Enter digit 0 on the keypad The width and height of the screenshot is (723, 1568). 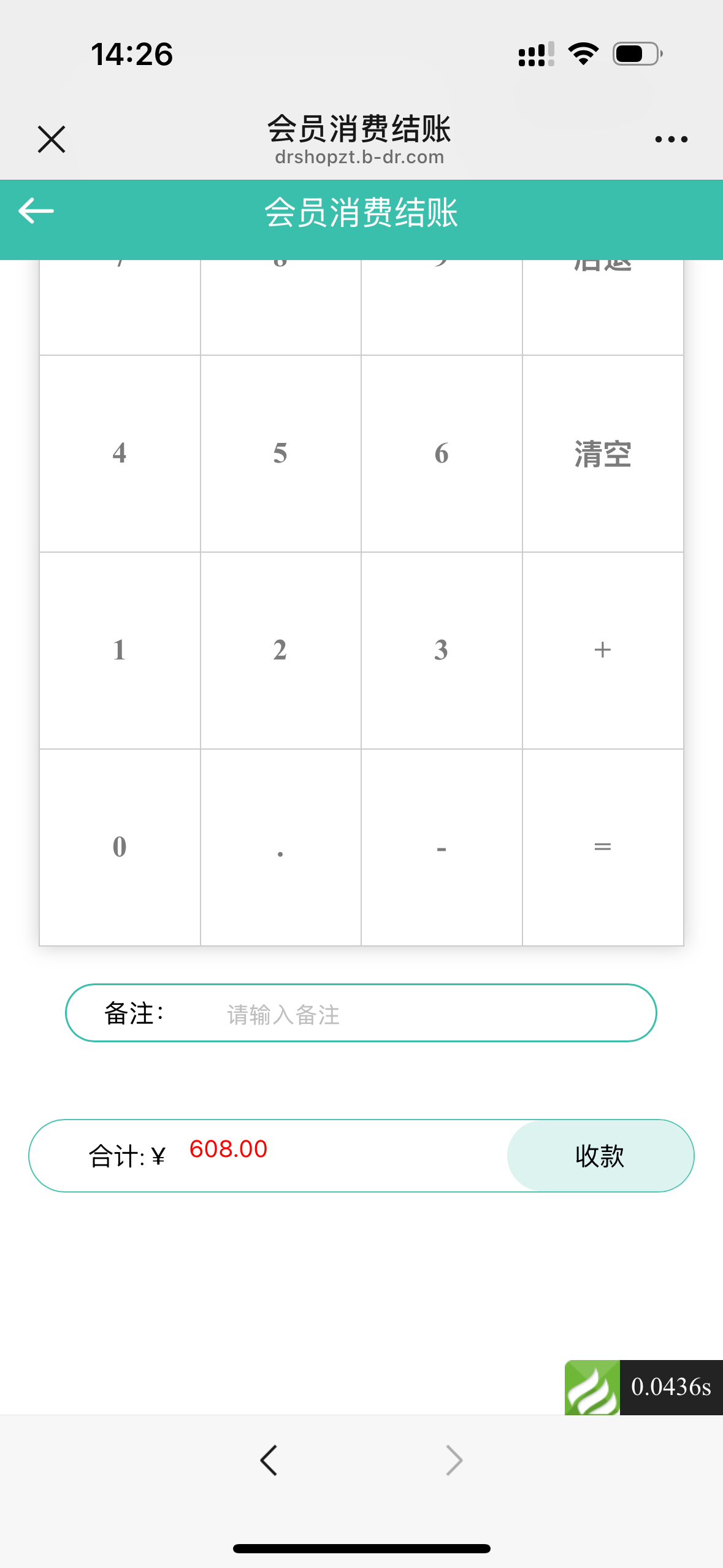120,847
